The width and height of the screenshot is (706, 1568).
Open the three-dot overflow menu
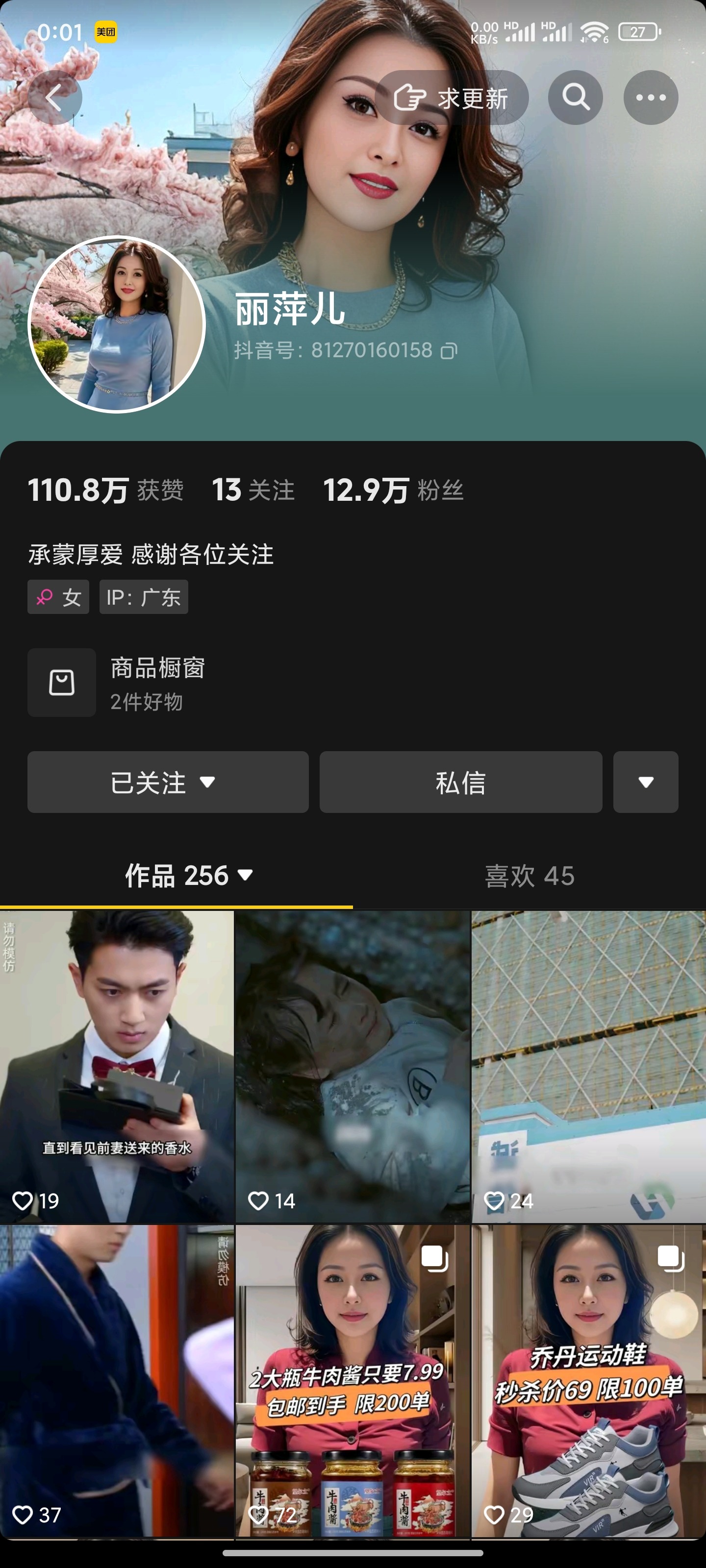tap(651, 98)
